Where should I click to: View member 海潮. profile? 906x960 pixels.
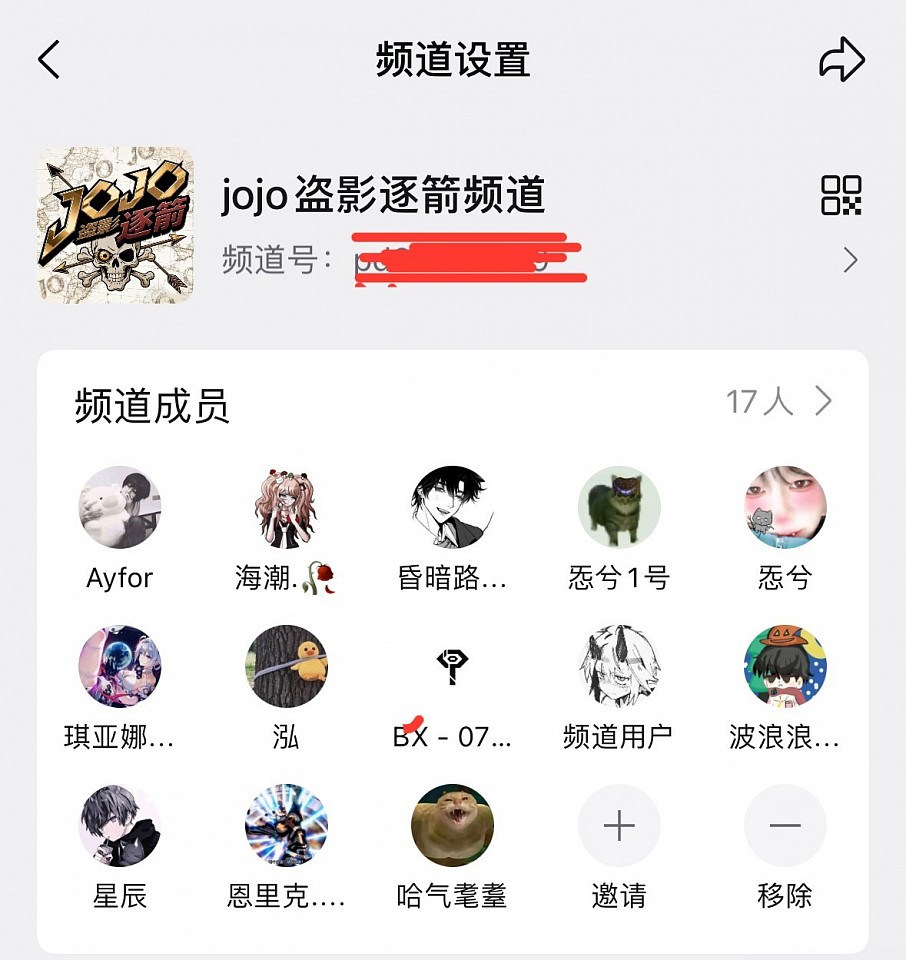[x=286, y=508]
